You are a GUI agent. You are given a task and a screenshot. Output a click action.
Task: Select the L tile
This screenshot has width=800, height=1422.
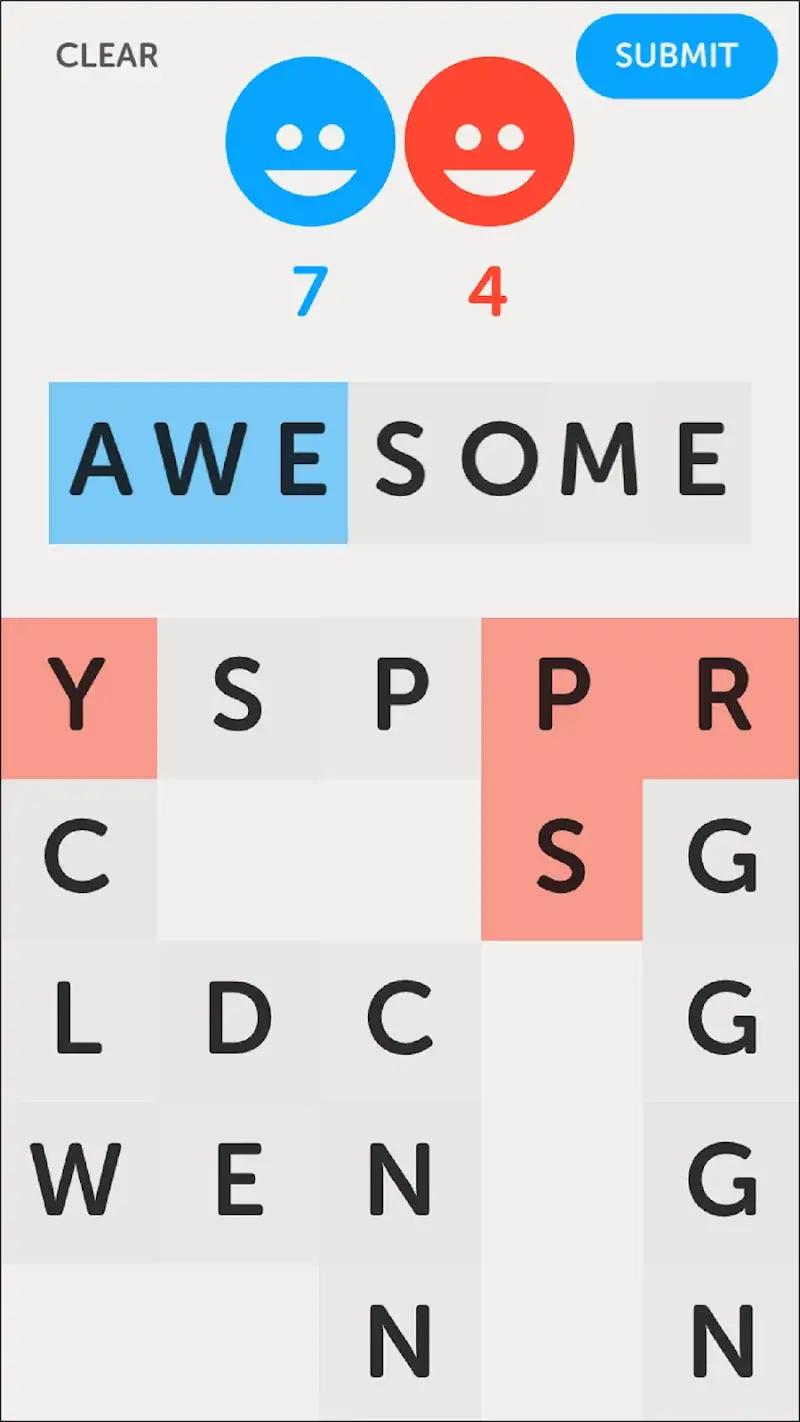78,1020
